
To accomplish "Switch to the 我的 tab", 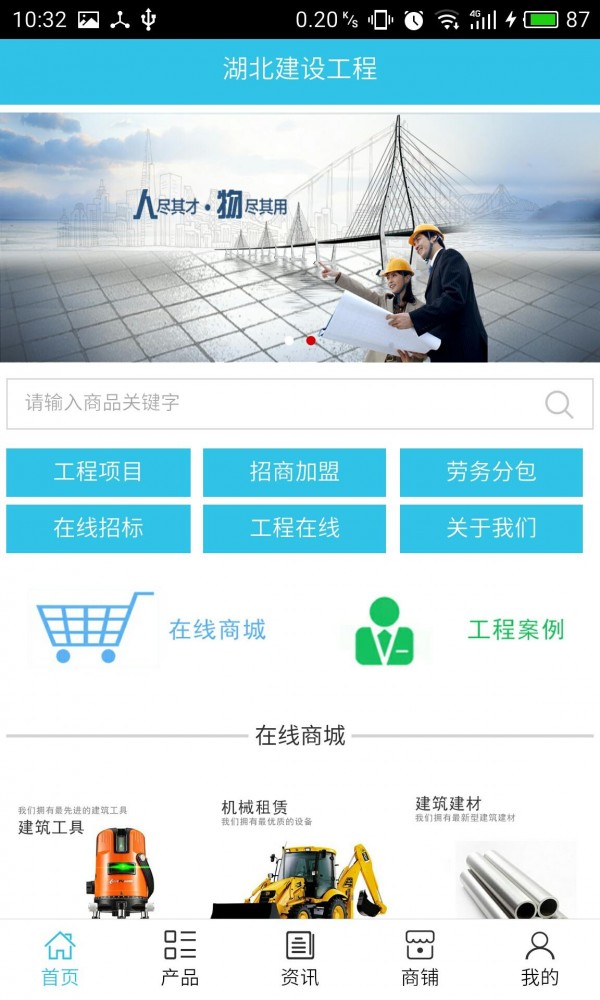I will click(x=540, y=958).
